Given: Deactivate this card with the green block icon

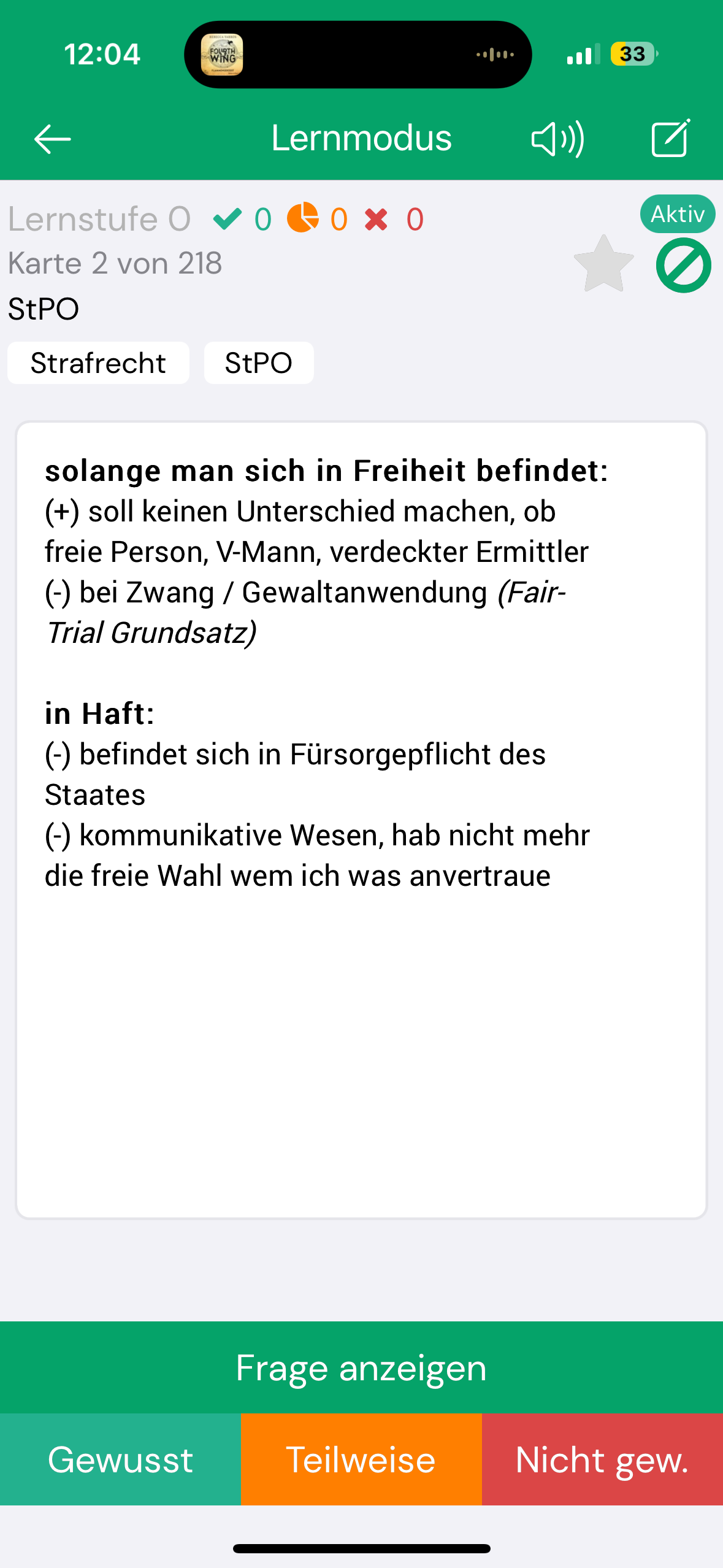Looking at the screenshot, I should 683,266.
